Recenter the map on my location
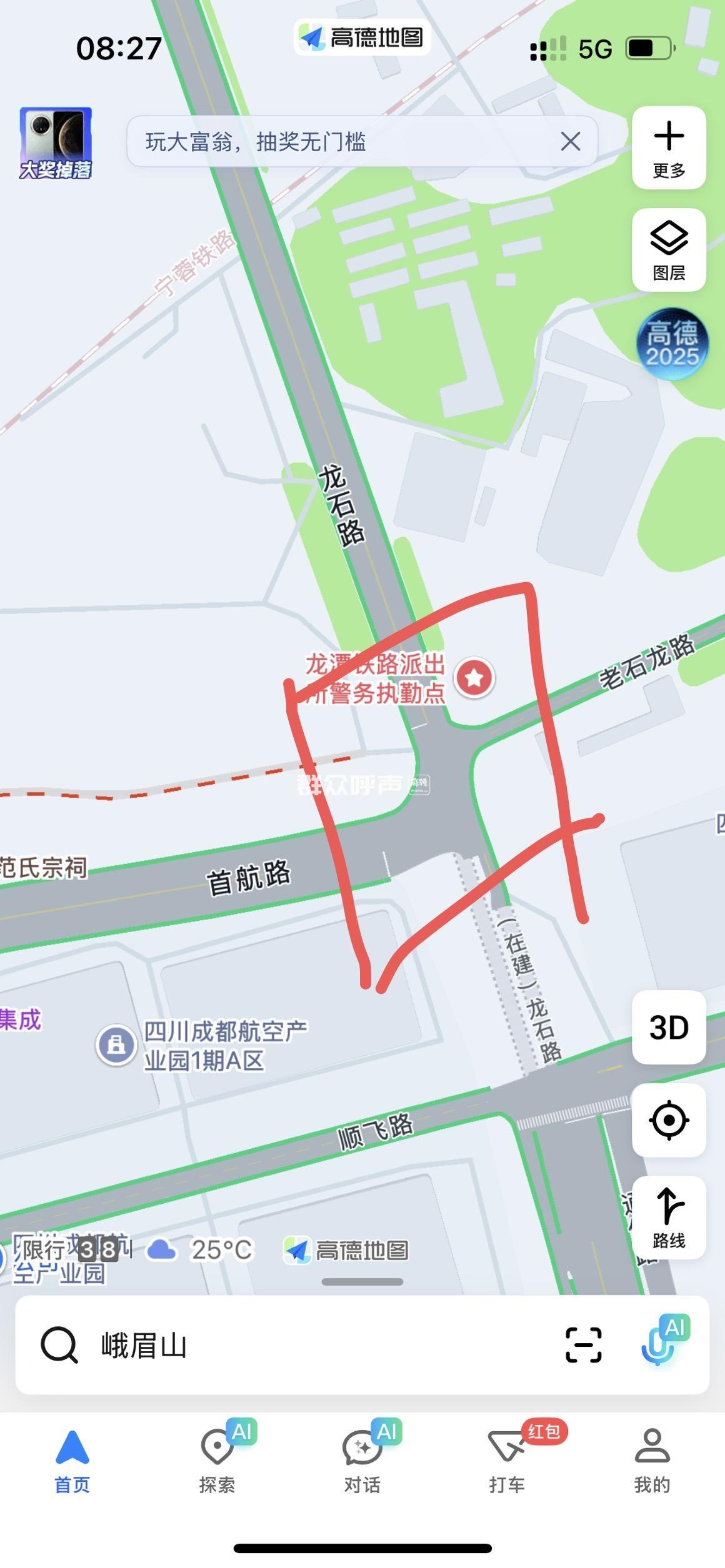Viewport: 725px width, 1568px height. coord(669,1120)
